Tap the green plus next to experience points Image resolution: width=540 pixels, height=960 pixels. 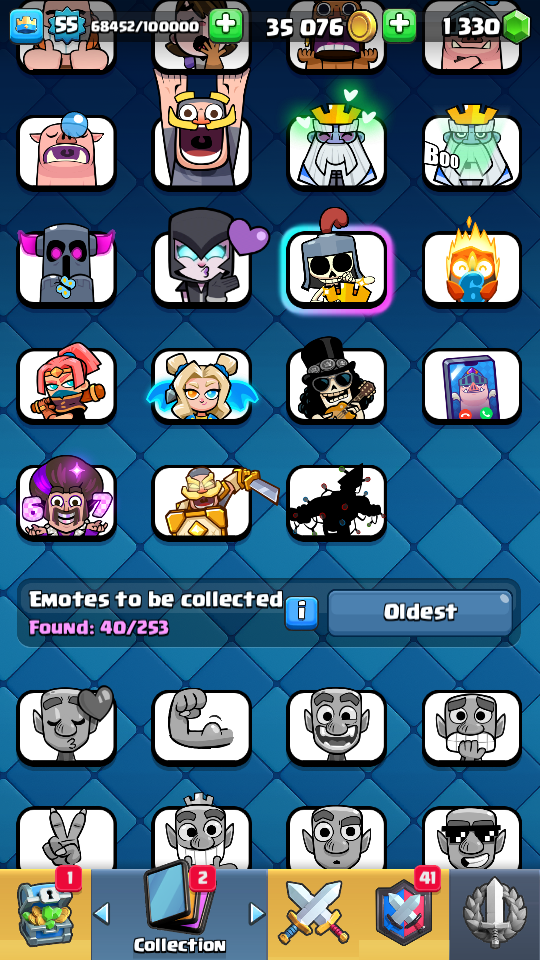[226, 26]
